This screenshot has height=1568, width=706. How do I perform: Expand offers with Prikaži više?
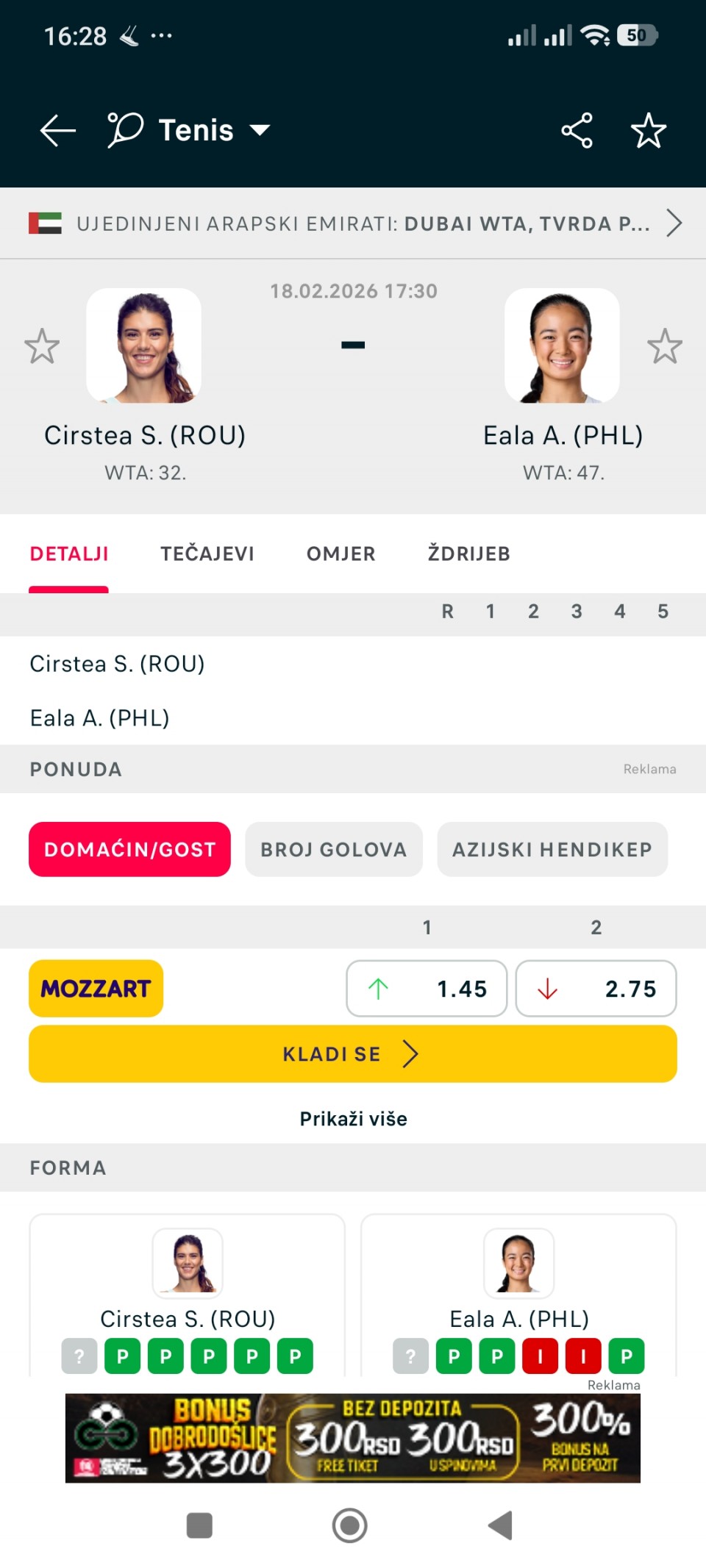pyautogui.click(x=353, y=1119)
